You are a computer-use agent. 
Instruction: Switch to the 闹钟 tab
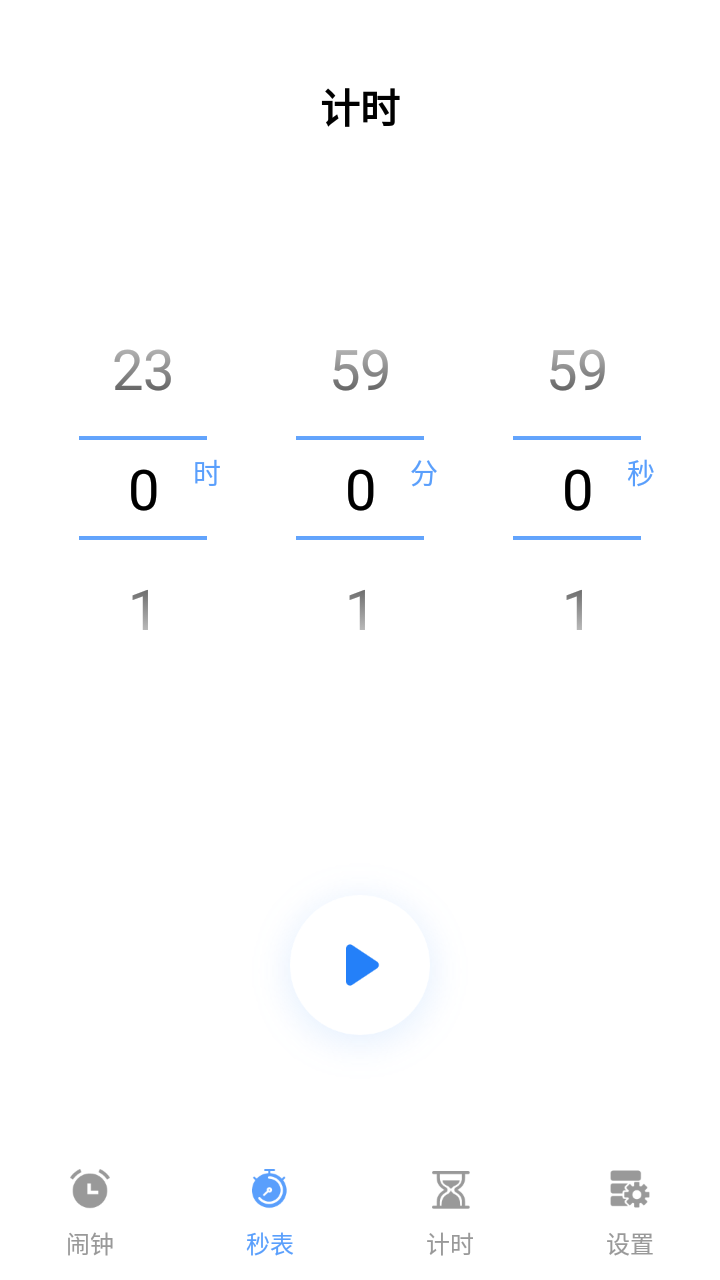point(90,1212)
